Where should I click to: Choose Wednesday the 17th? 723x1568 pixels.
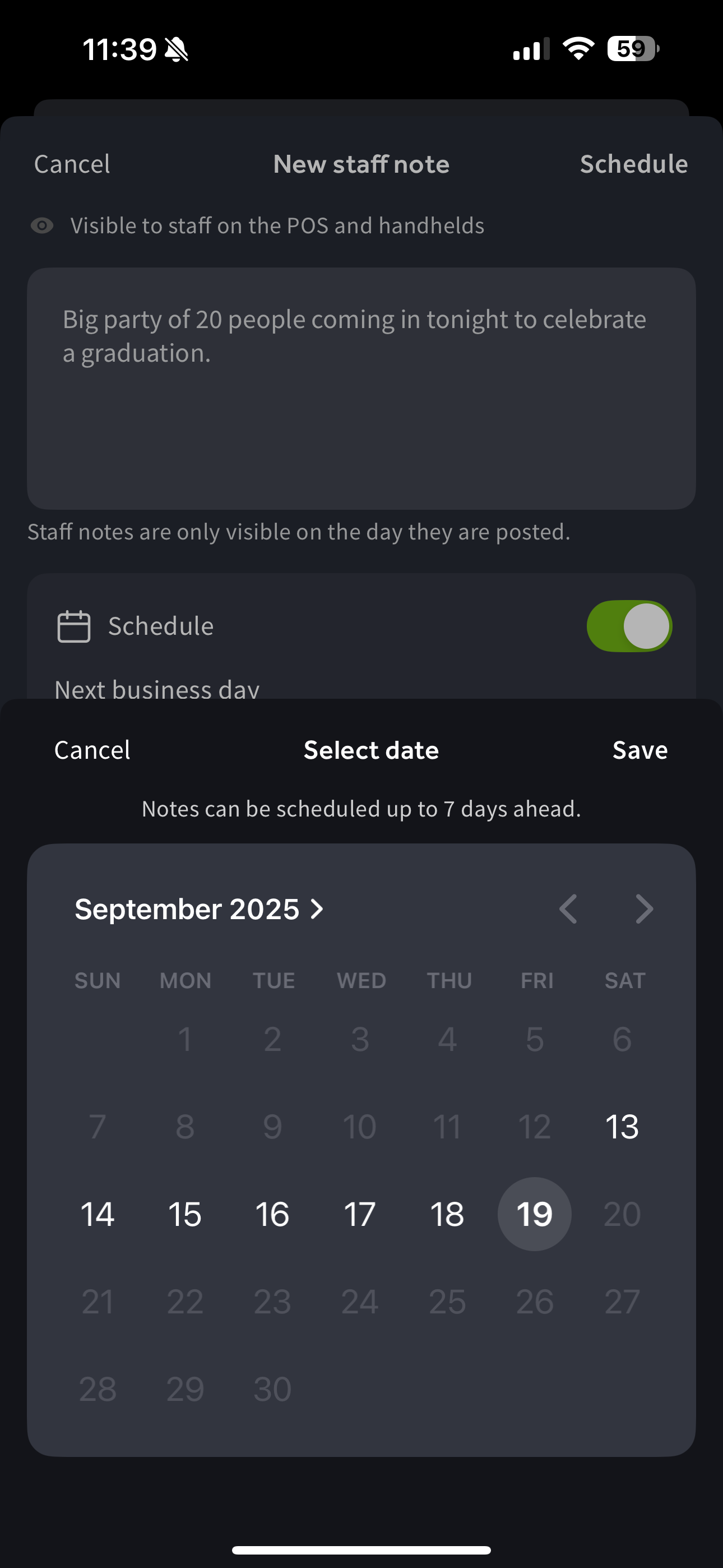360,1214
